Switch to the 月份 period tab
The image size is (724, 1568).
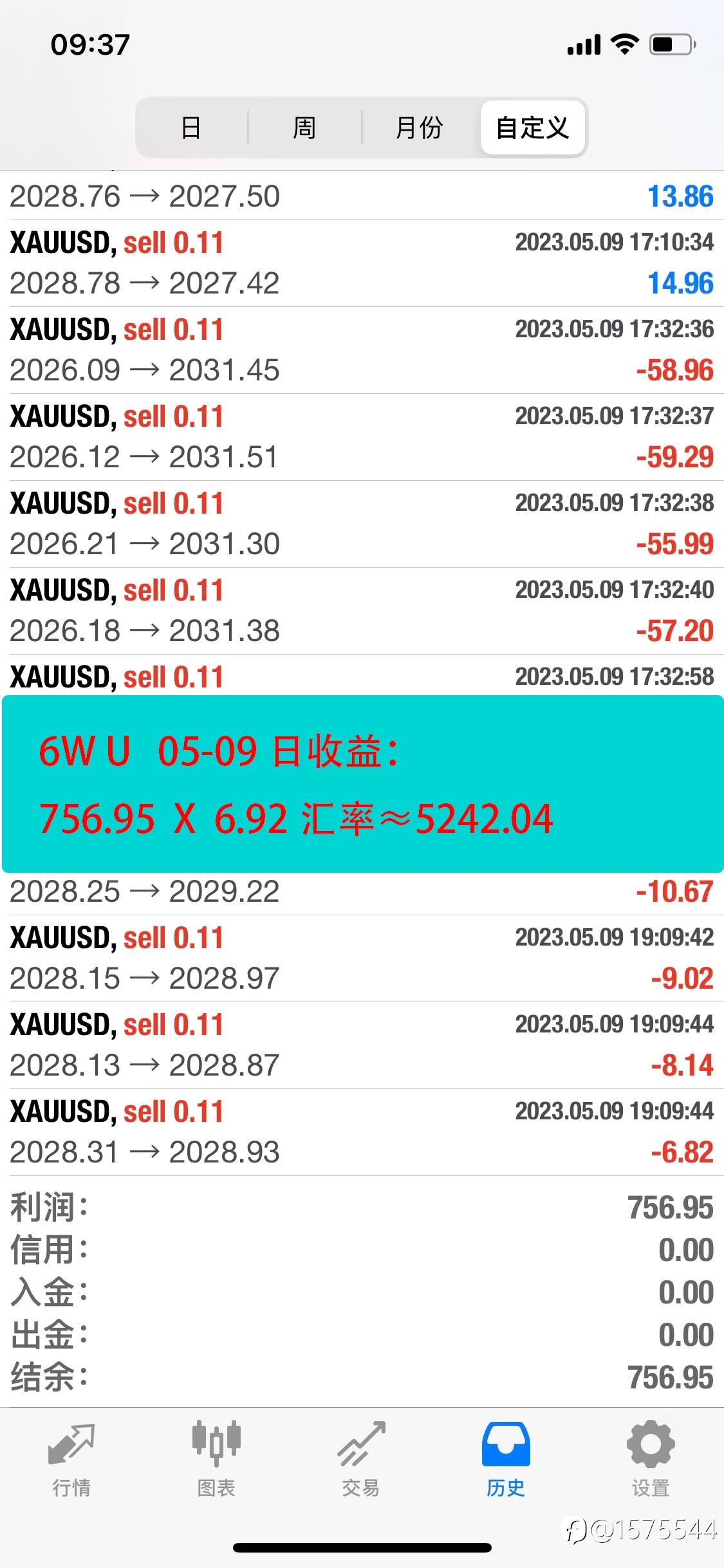pos(420,127)
